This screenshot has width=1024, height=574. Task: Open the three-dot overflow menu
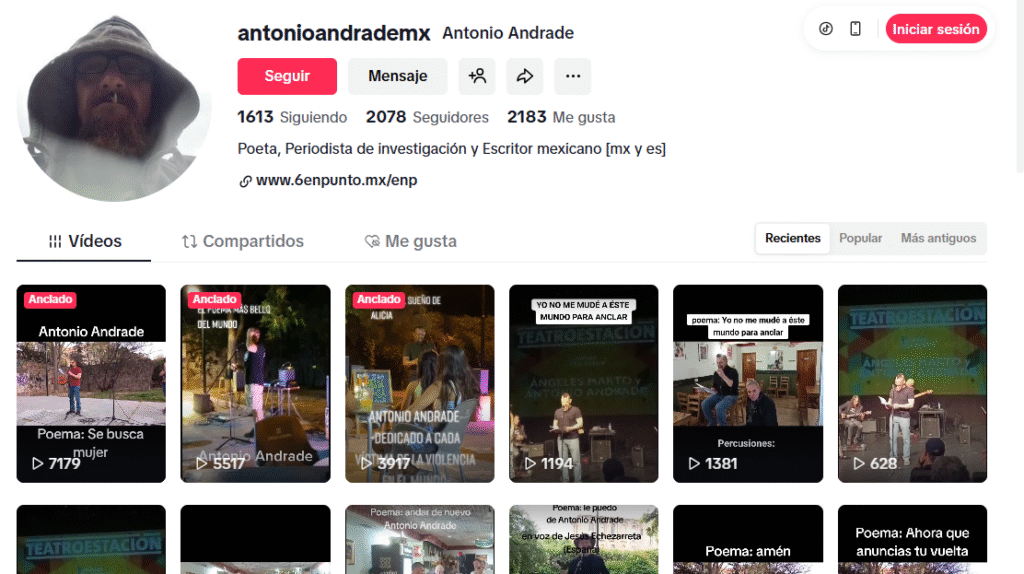click(573, 76)
